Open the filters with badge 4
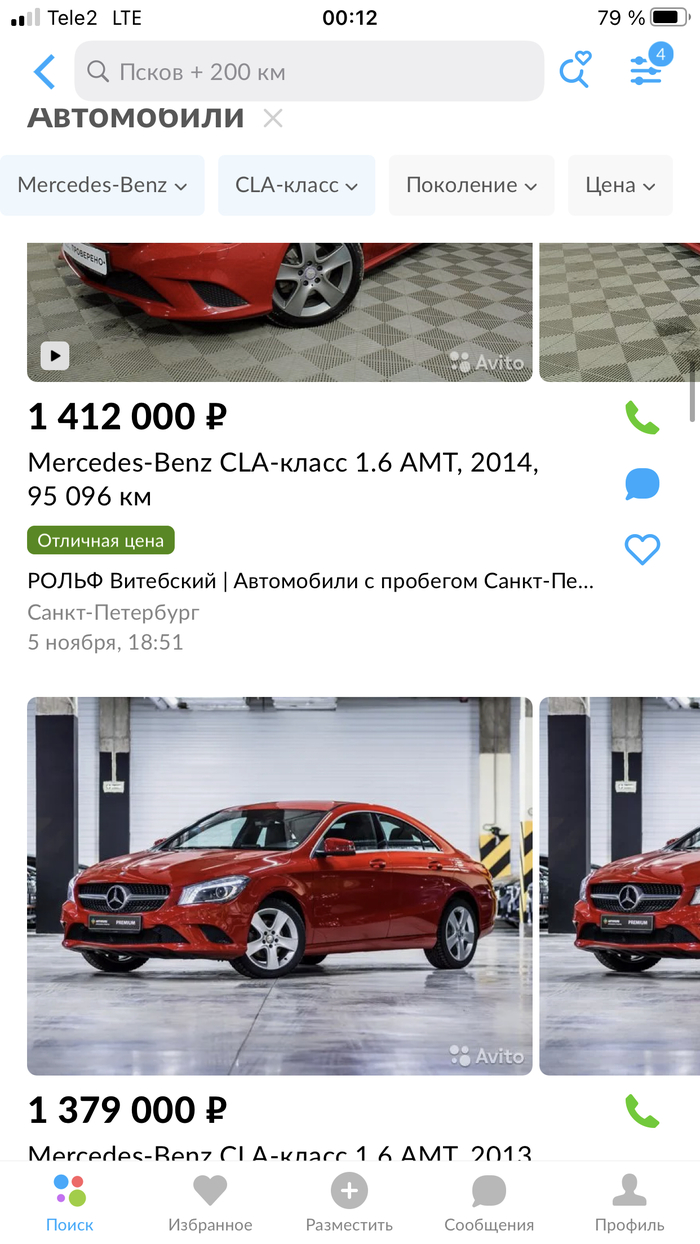Viewport: 700px width, 1244px height. tap(647, 69)
